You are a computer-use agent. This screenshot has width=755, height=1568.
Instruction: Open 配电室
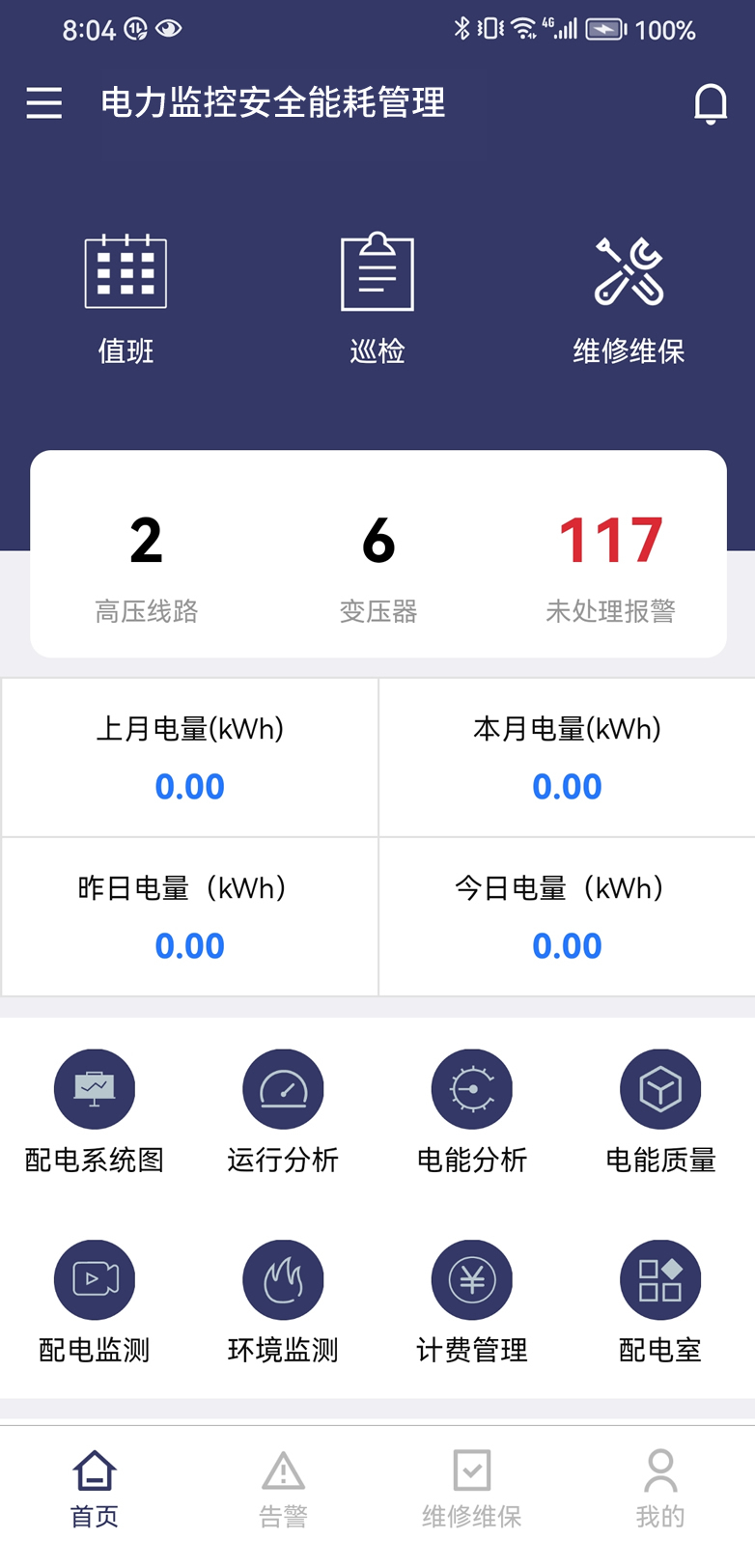660,1302
